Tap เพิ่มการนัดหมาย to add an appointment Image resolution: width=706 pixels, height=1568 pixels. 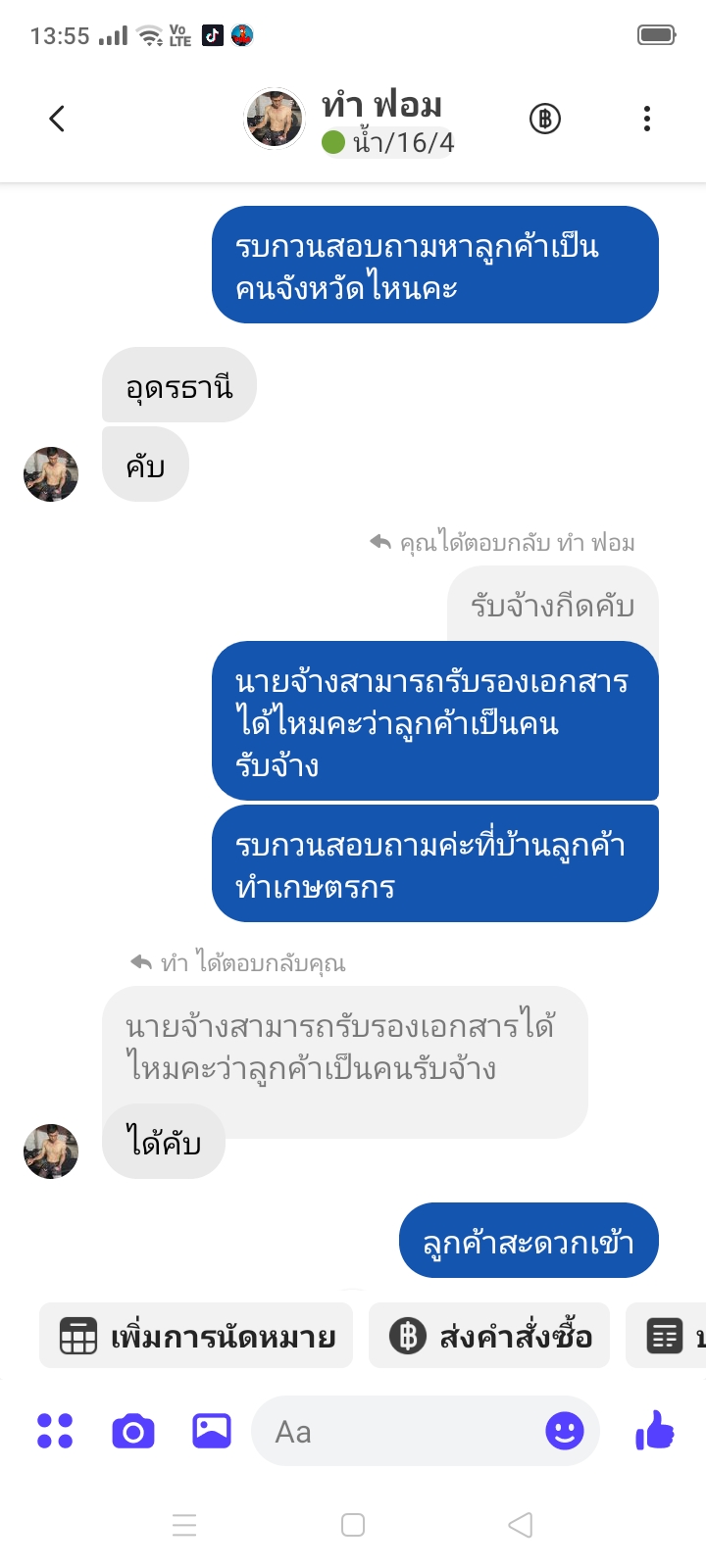click(x=196, y=1336)
